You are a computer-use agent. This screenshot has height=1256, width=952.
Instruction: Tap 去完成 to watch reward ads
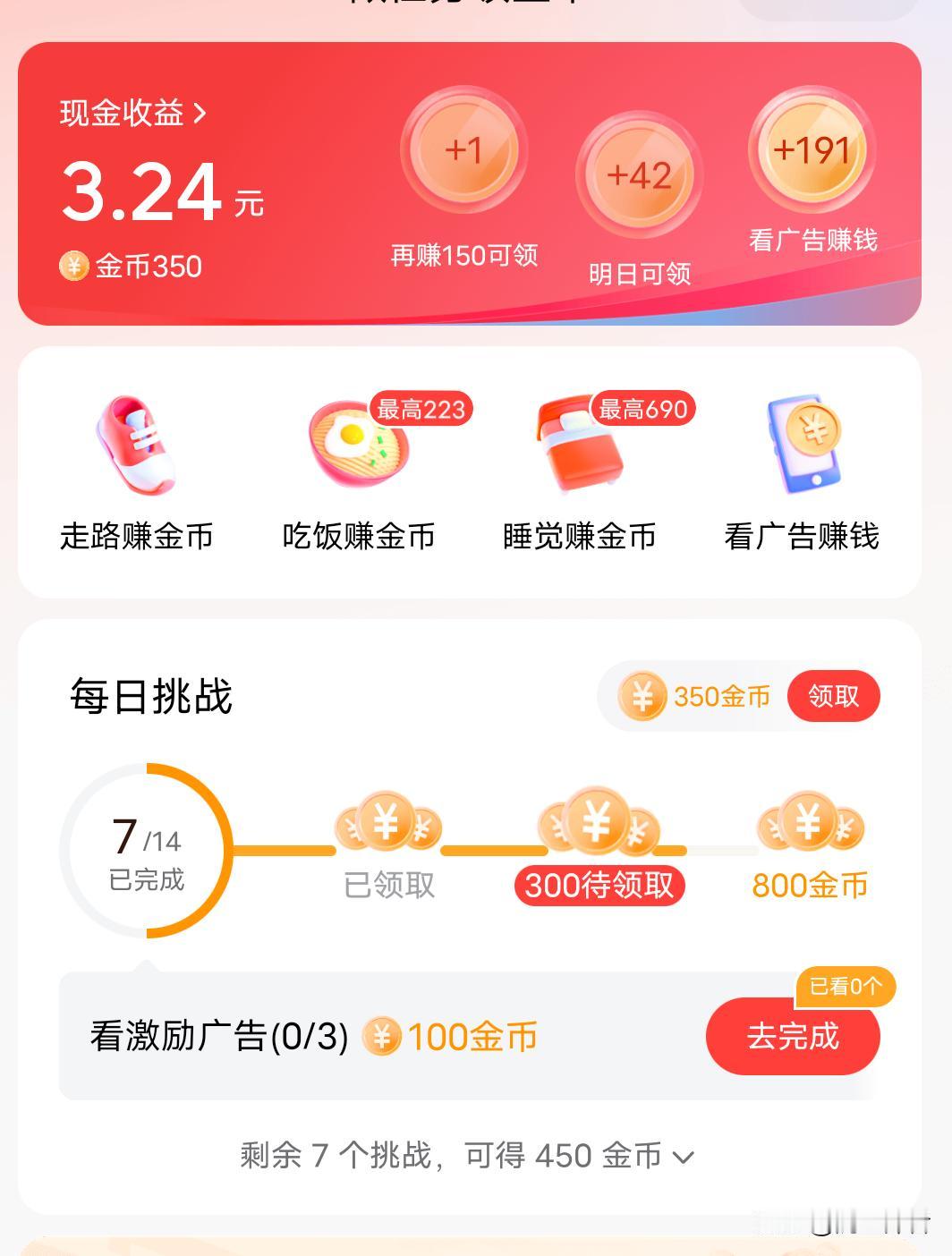point(795,1036)
